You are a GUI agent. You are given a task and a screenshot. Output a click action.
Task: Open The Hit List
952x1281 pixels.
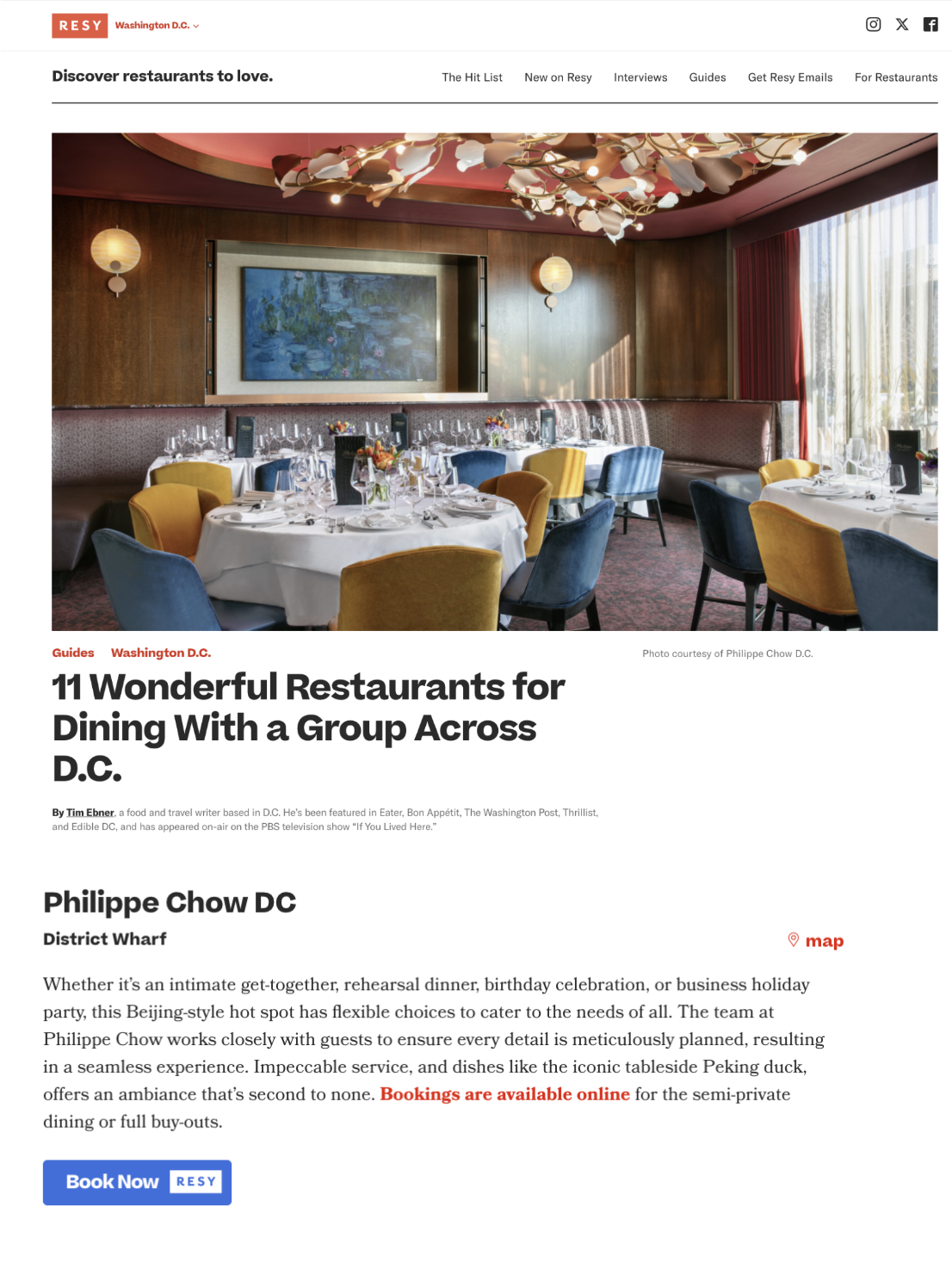[472, 77]
